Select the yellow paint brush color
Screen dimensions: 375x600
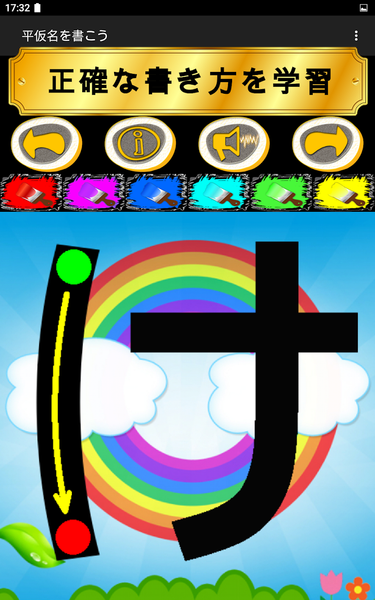[344, 192]
